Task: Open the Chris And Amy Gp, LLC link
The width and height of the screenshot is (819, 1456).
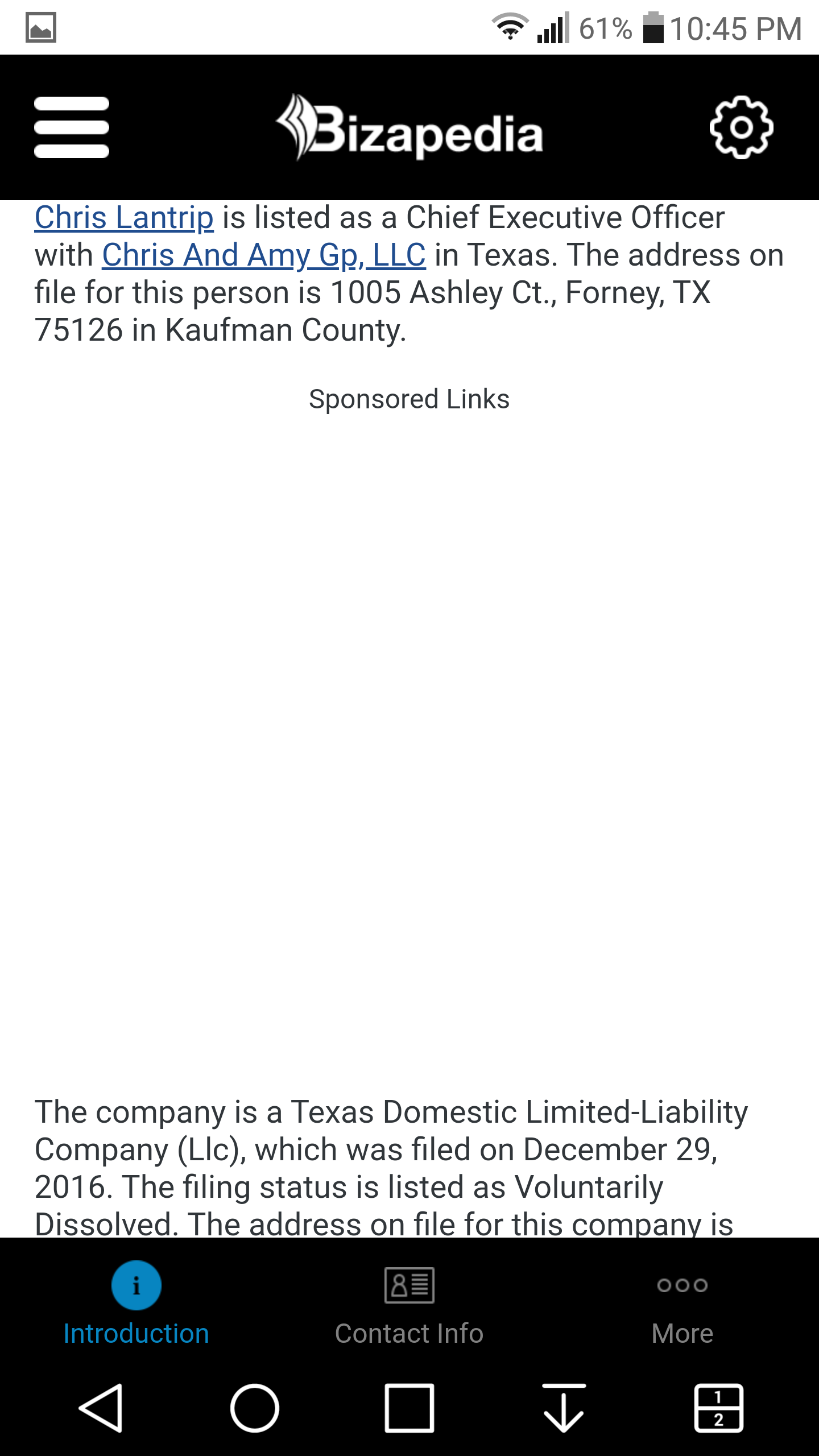Action: coord(264,255)
